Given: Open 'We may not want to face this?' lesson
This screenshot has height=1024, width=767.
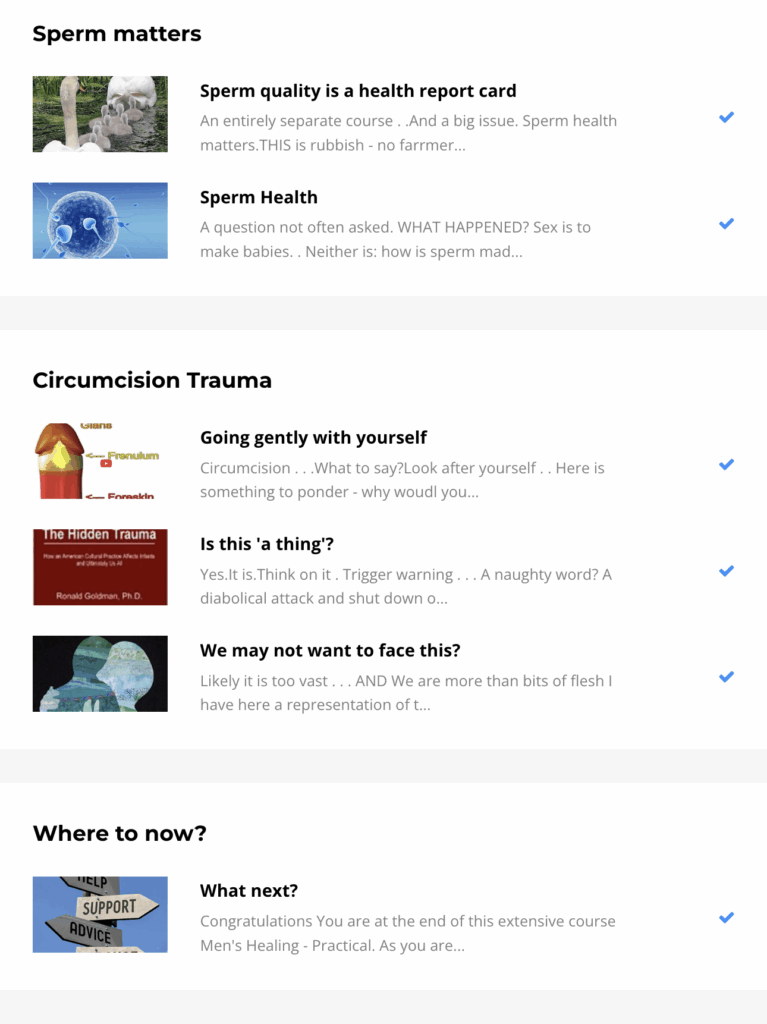Looking at the screenshot, I should coord(330,650).
